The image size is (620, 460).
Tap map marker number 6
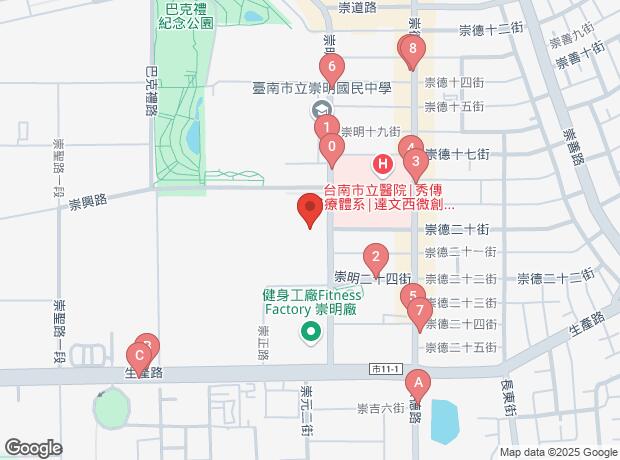331,67
